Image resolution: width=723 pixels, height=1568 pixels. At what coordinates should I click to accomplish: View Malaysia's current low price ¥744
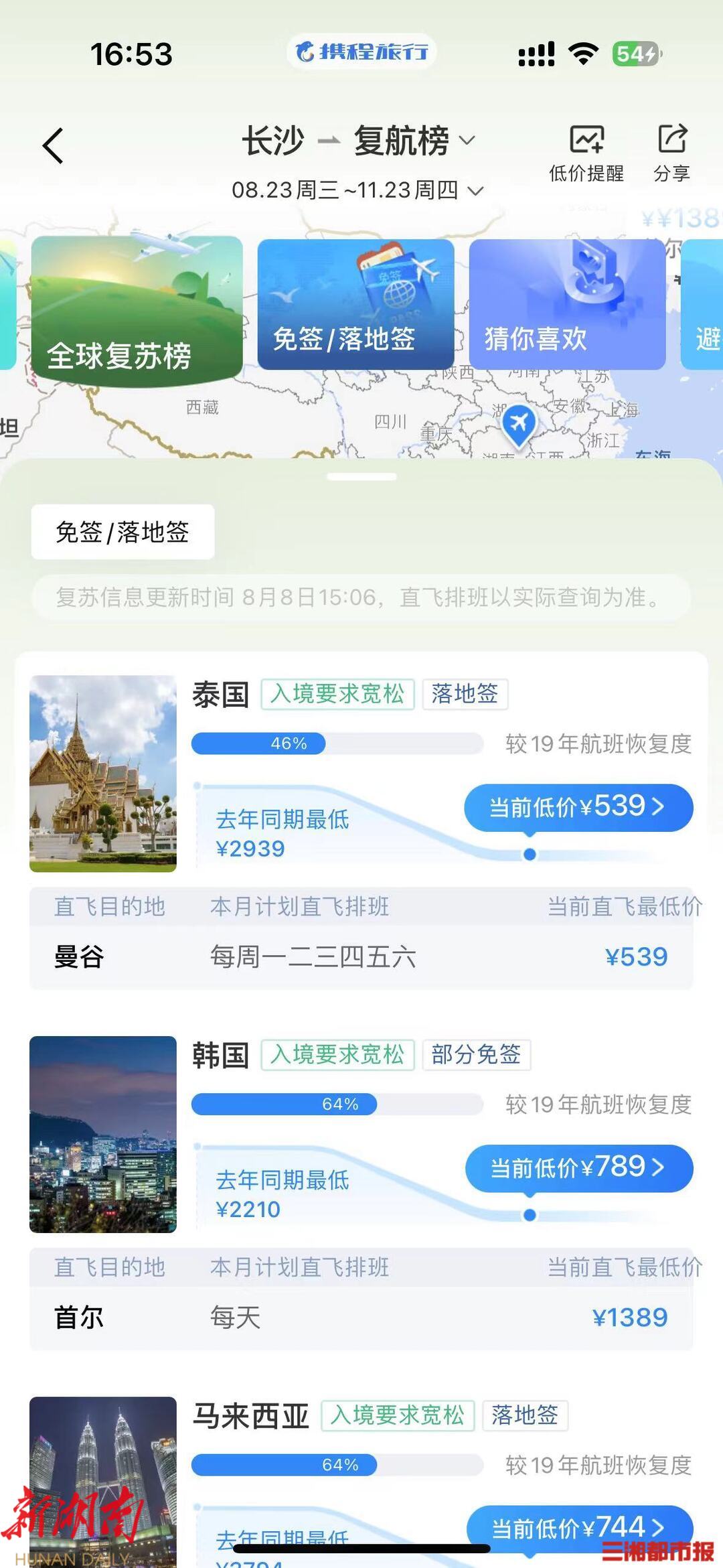(x=578, y=1528)
